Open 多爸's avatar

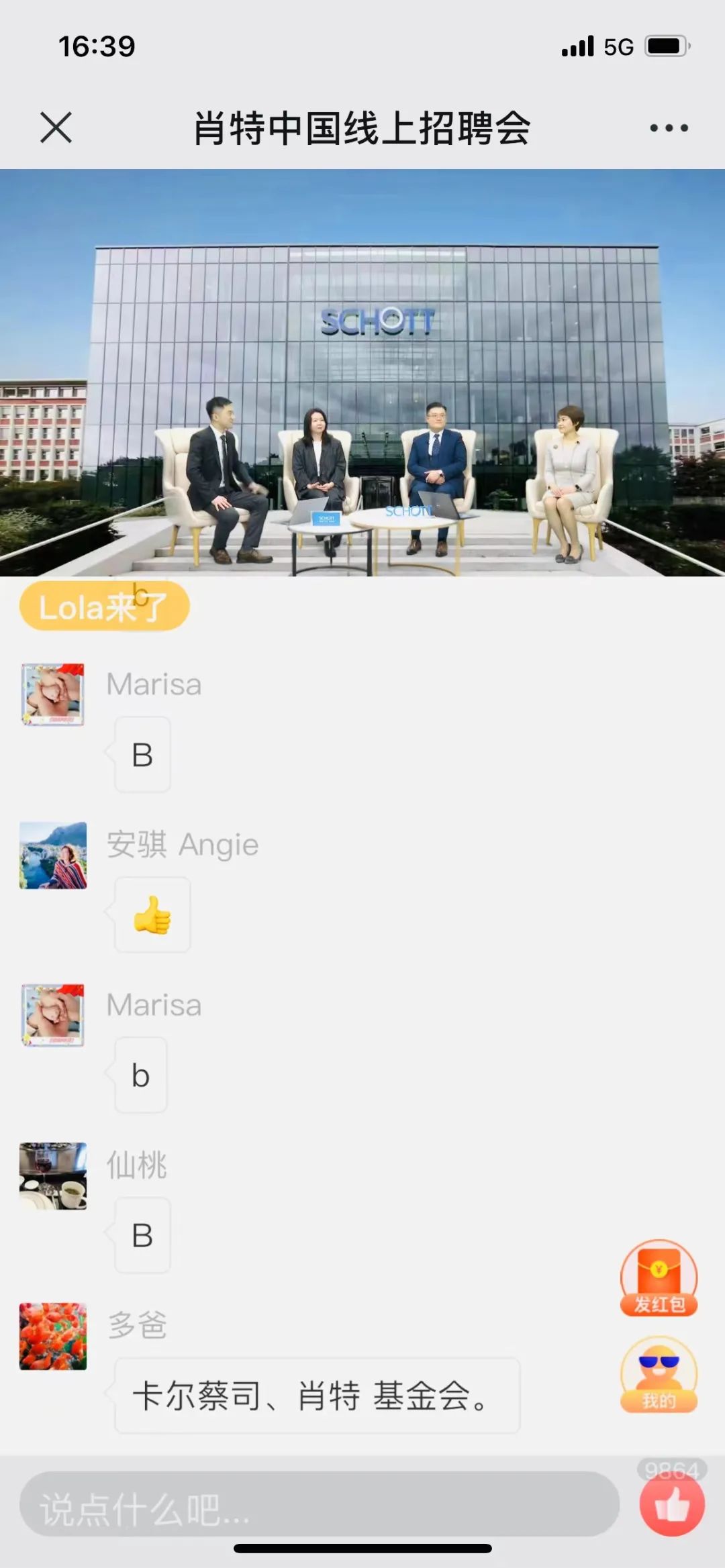click(53, 1336)
